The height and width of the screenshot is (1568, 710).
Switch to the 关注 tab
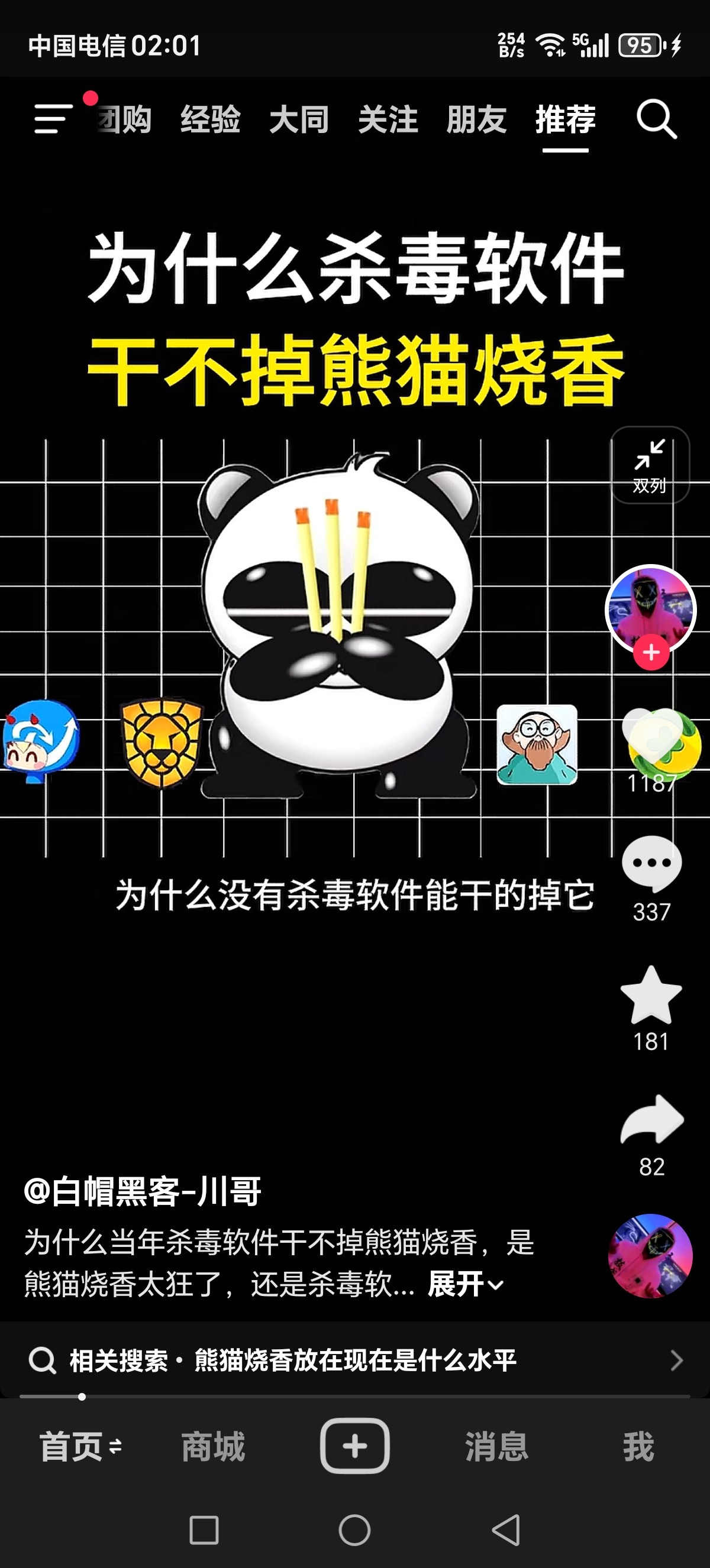(x=388, y=119)
